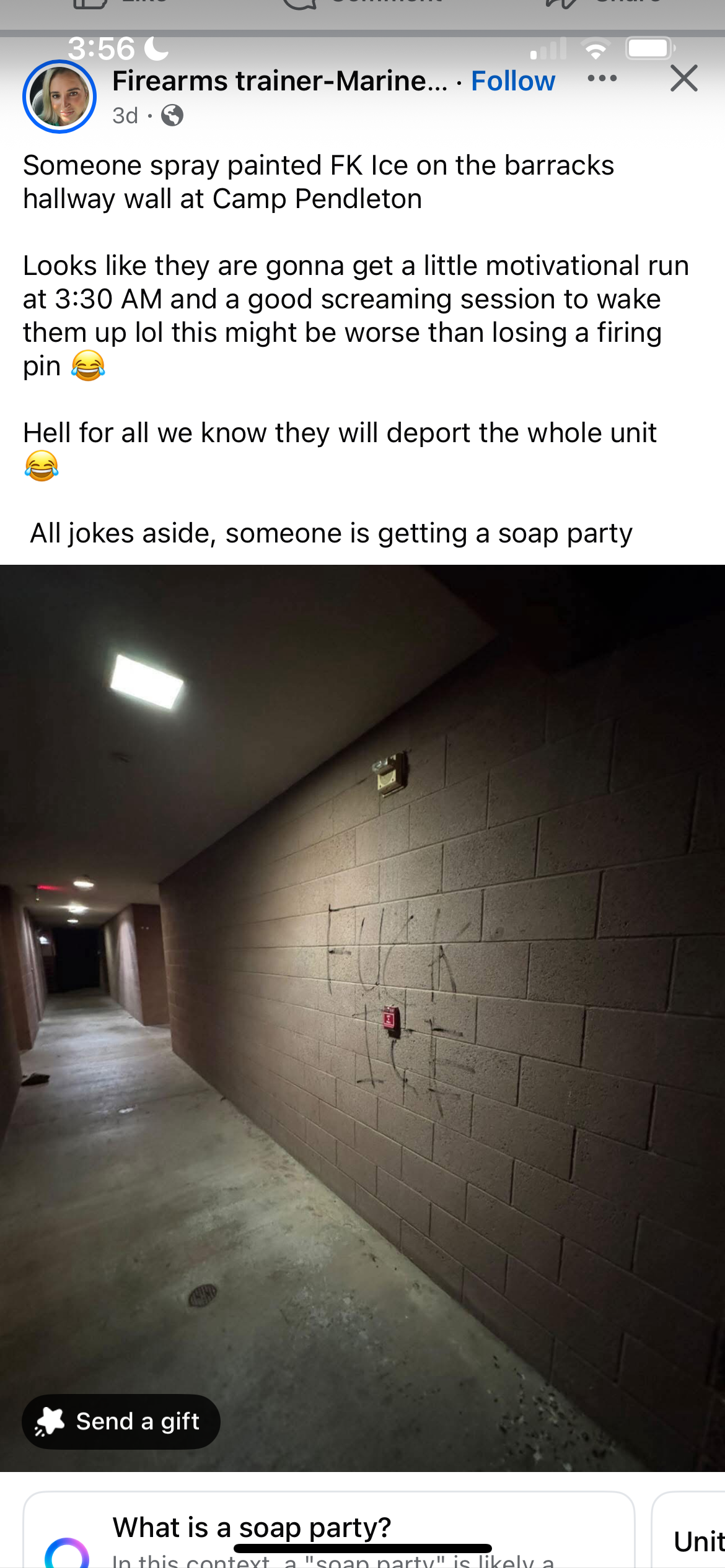Follow the Firearms trainer-Marine page
This screenshot has height=1568, width=725.
pyautogui.click(x=512, y=81)
